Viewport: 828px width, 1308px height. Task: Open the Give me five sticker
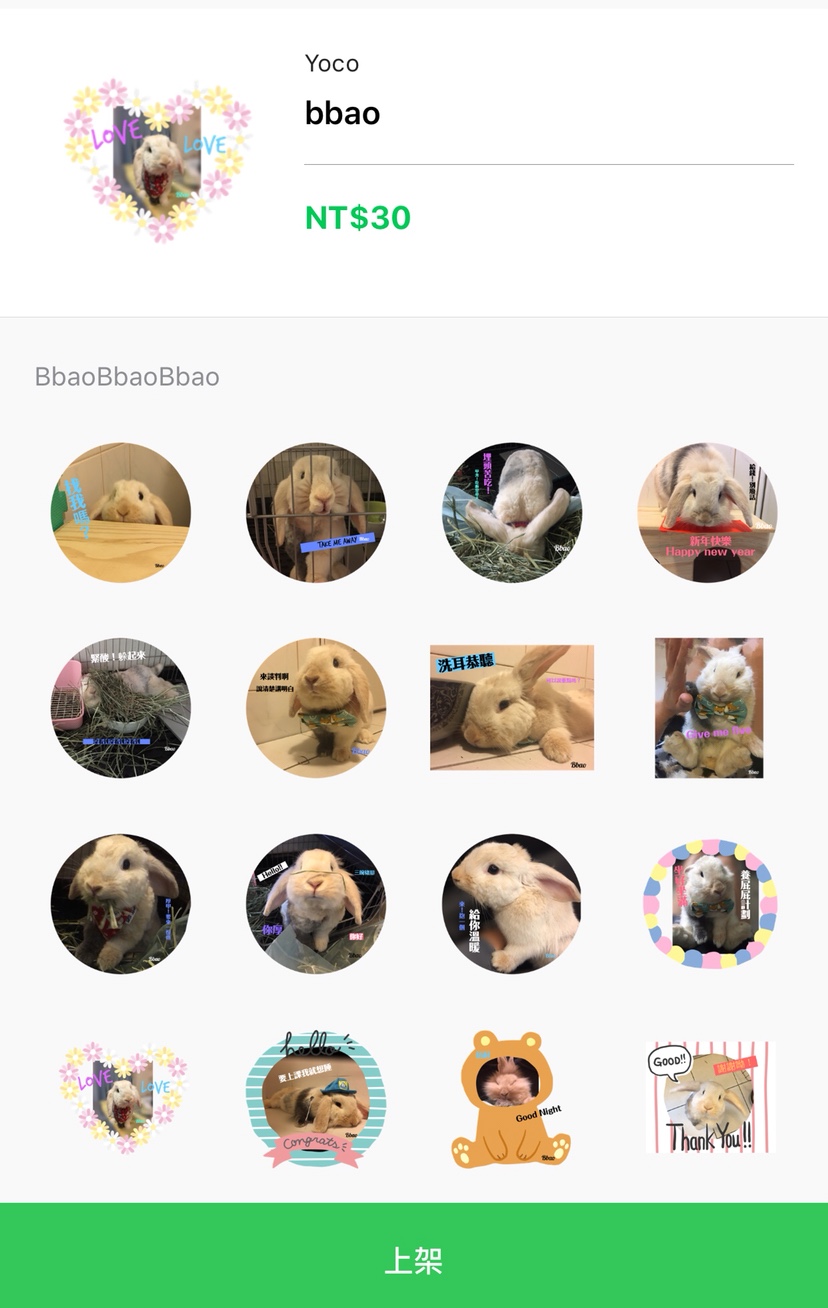[x=708, y=708]
